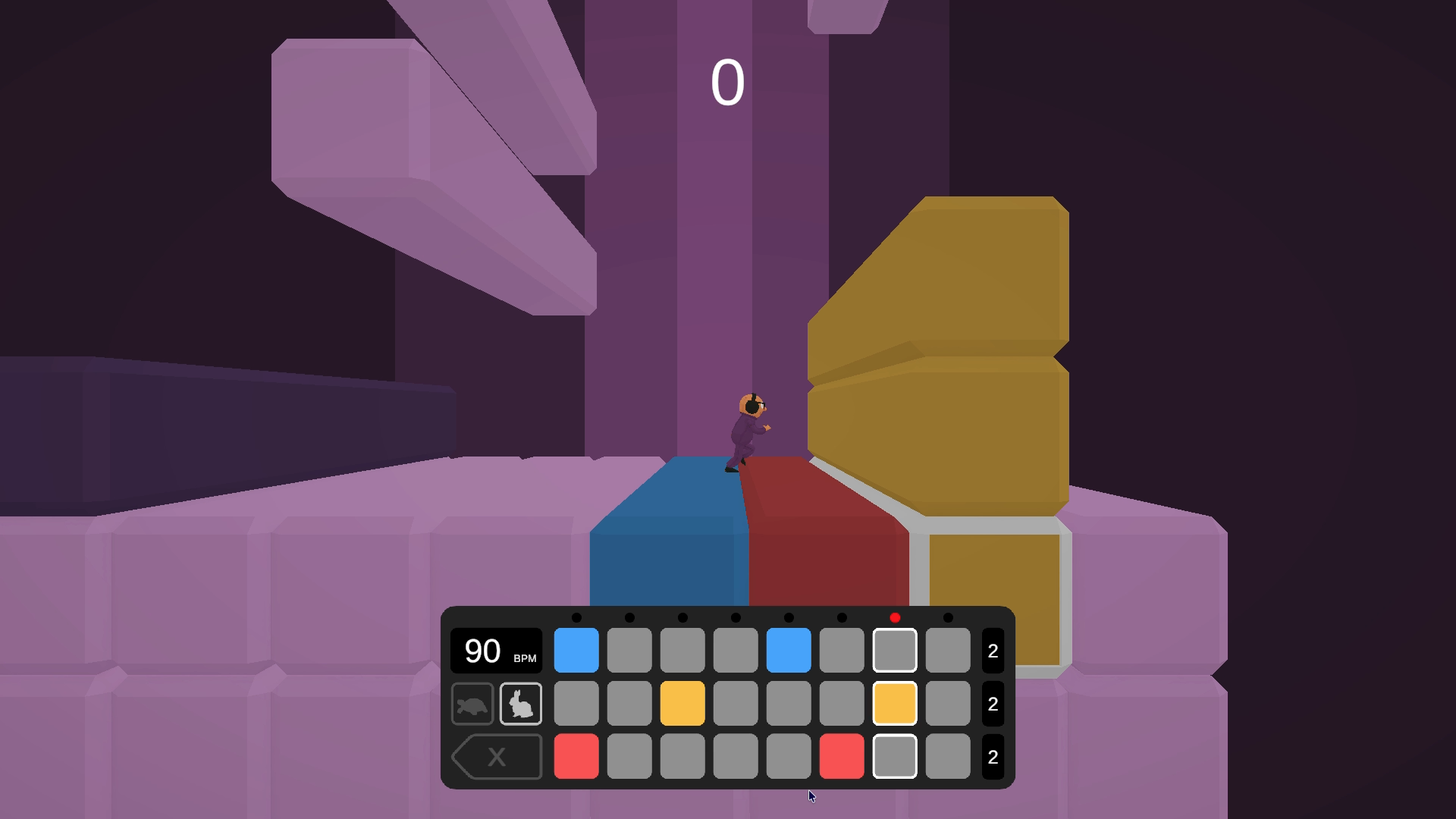The width and height of the screenshot is (1456, 819).
Task: Turn off red row step six
Action: [842, 756]
